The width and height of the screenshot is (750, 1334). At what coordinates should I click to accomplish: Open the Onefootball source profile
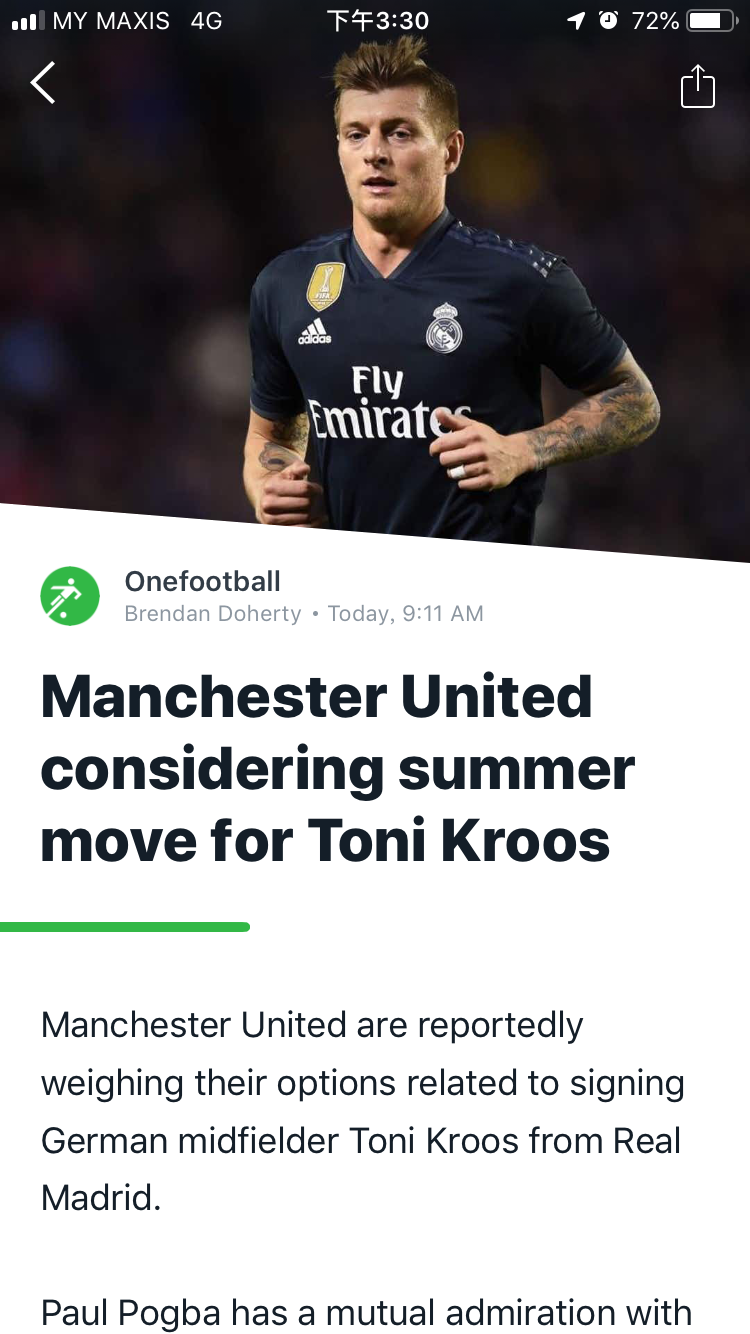70,596
